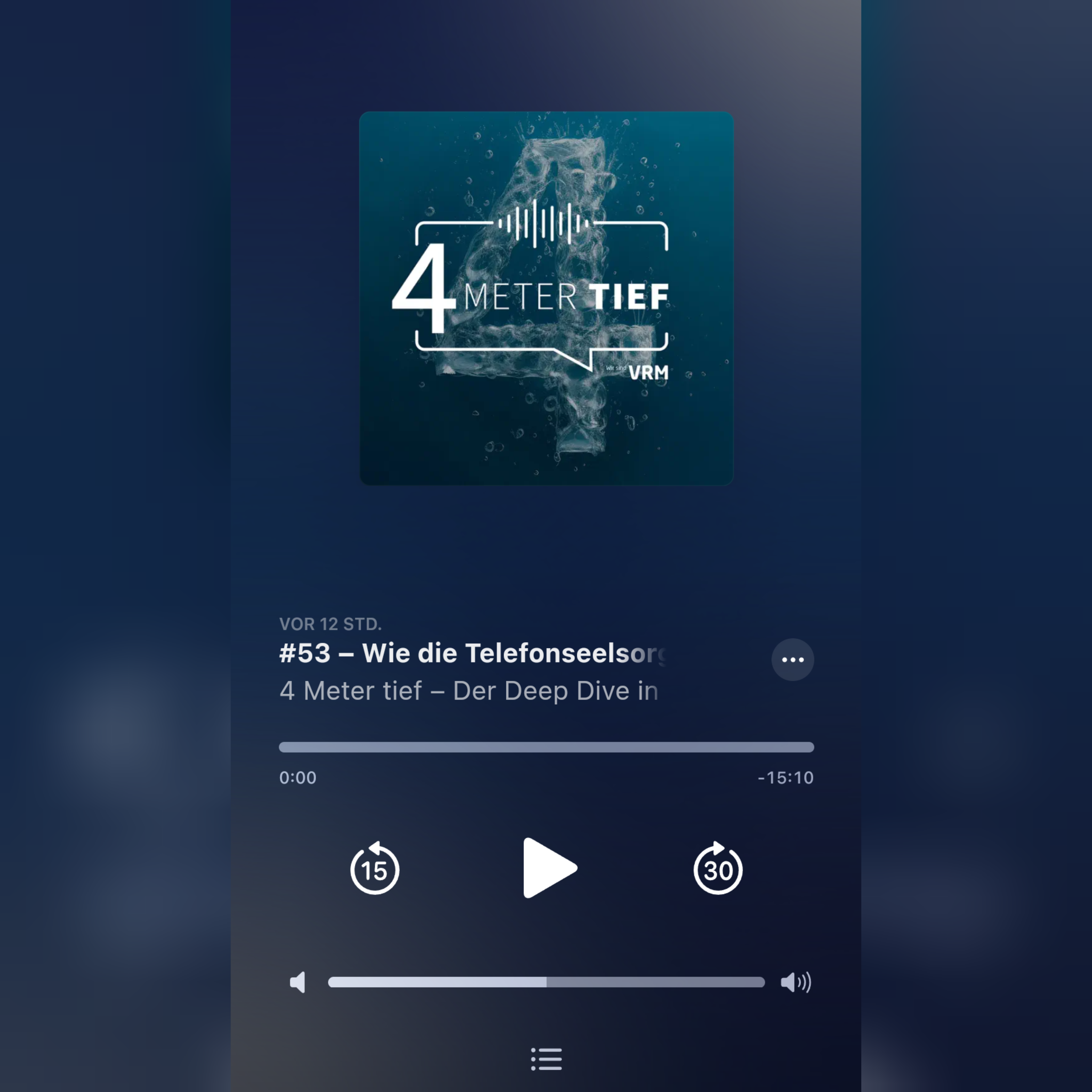Play episode #53 about the Telefonseelsorge
The height and width of the screenshot is (1092, 1092).
coord(548,868)
